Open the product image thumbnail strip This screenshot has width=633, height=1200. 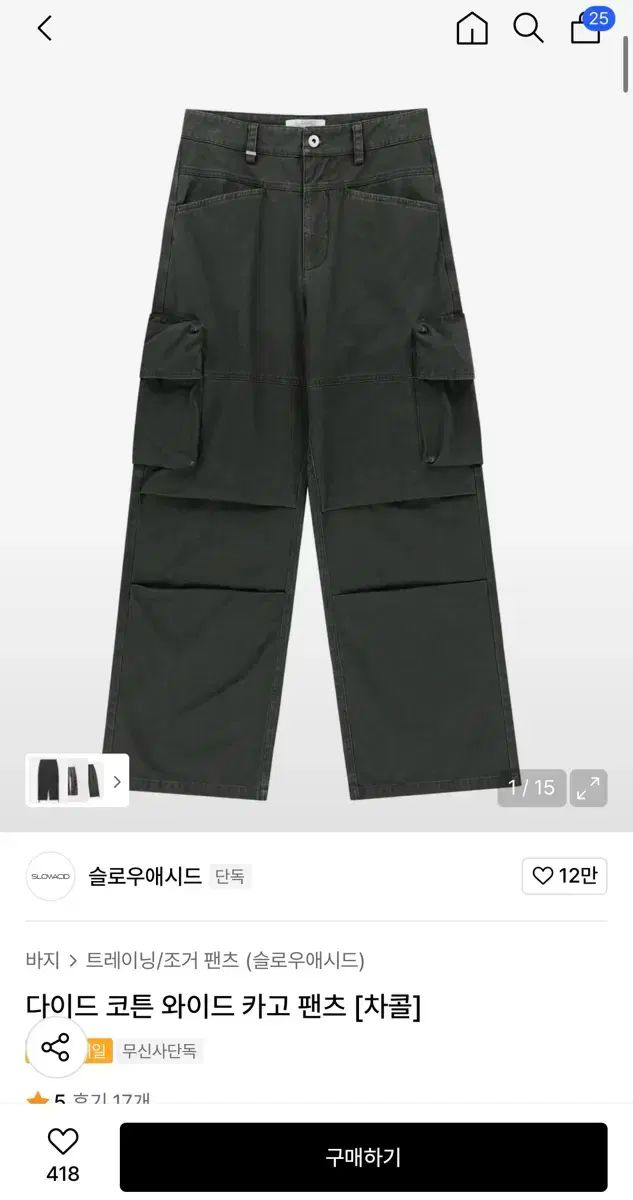(x=77, y=780)
